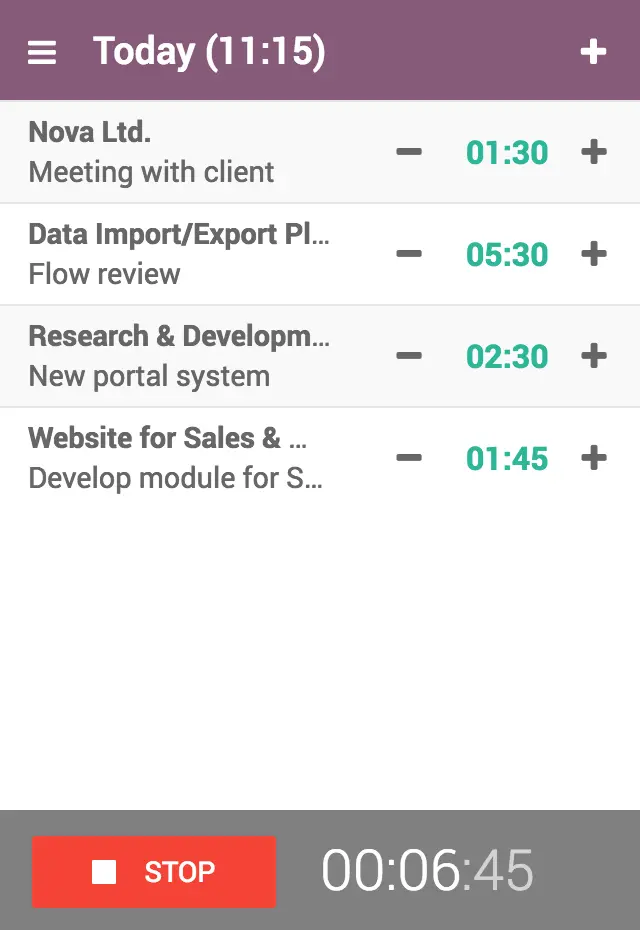Add time to New portal system

(x=594, y=356)
